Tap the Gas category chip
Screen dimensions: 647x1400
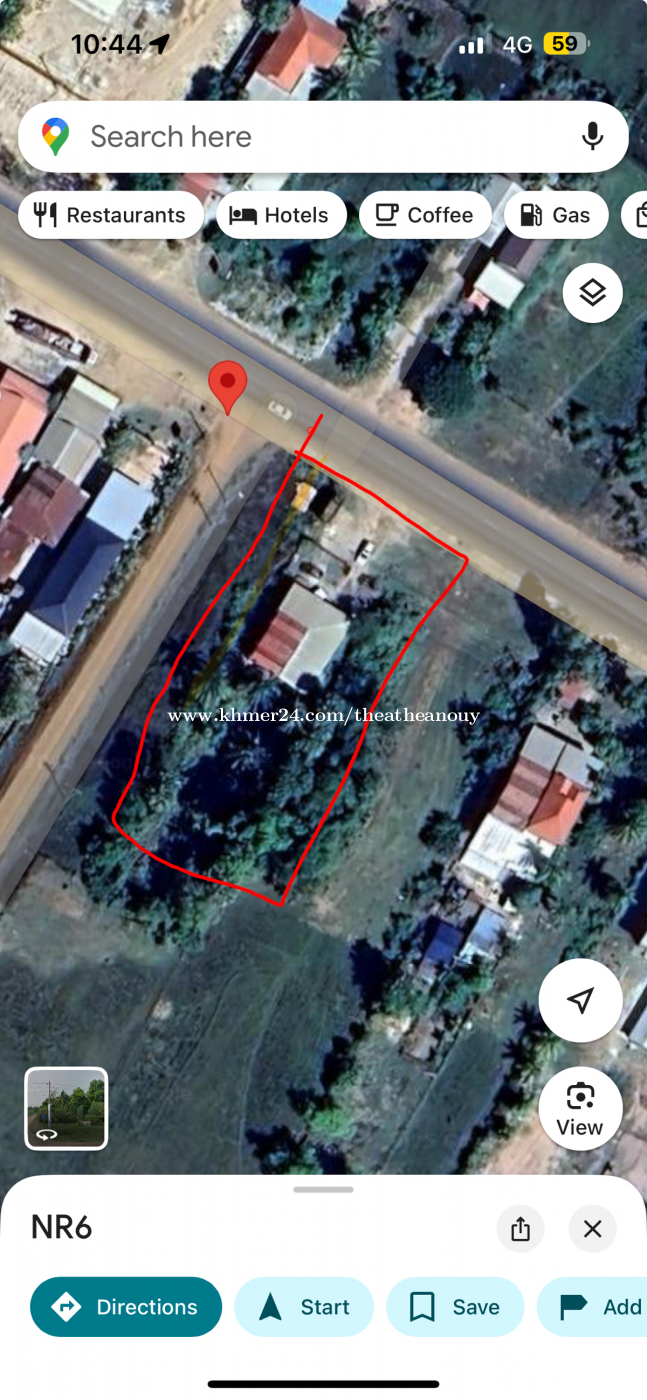(x=556, y=215)
